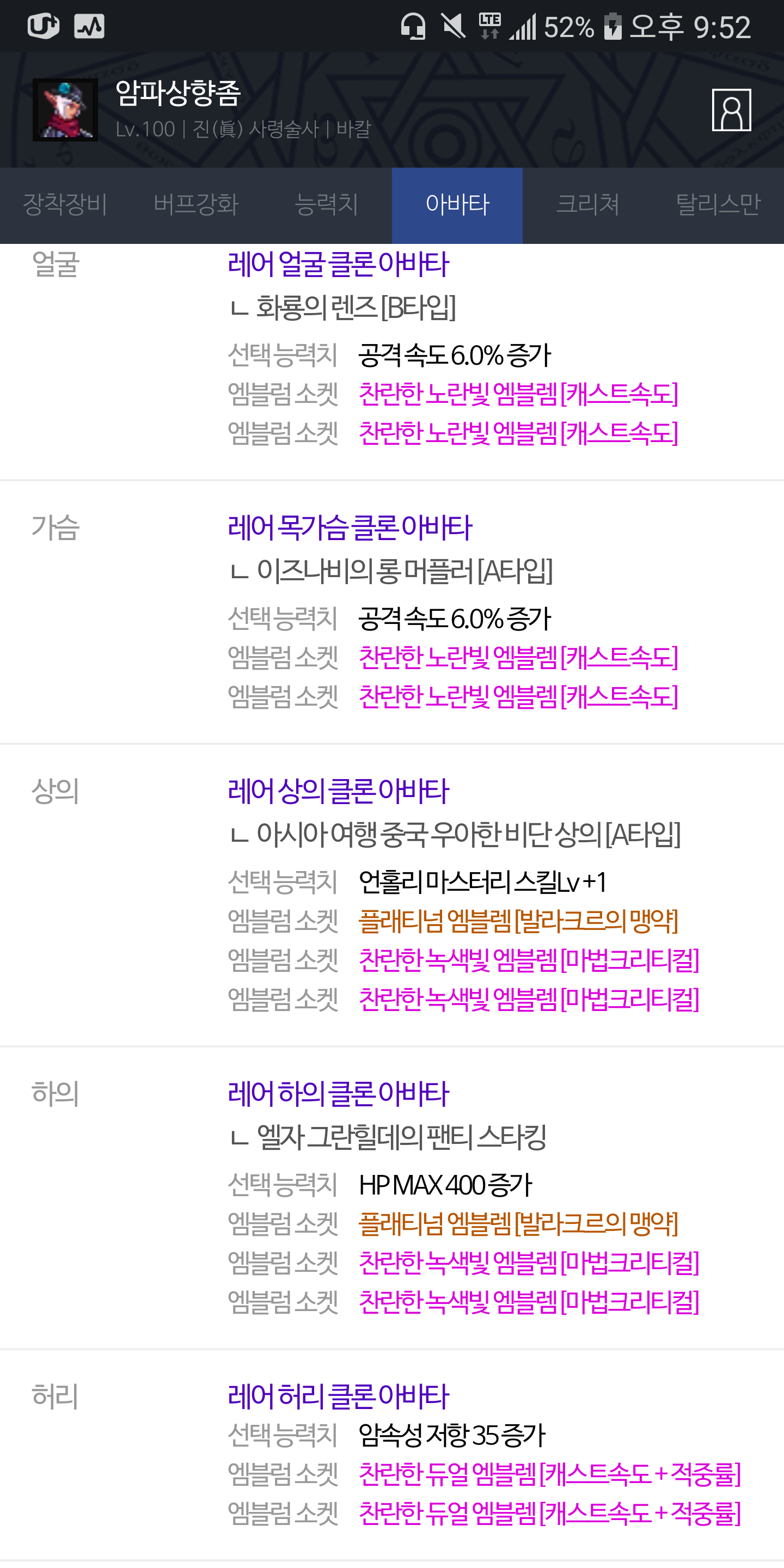Image resolution: width=784 pixels, height=1568 pixels.
Task: Switch to the 버프강화 tab
Action: click(x=195, y=205)
